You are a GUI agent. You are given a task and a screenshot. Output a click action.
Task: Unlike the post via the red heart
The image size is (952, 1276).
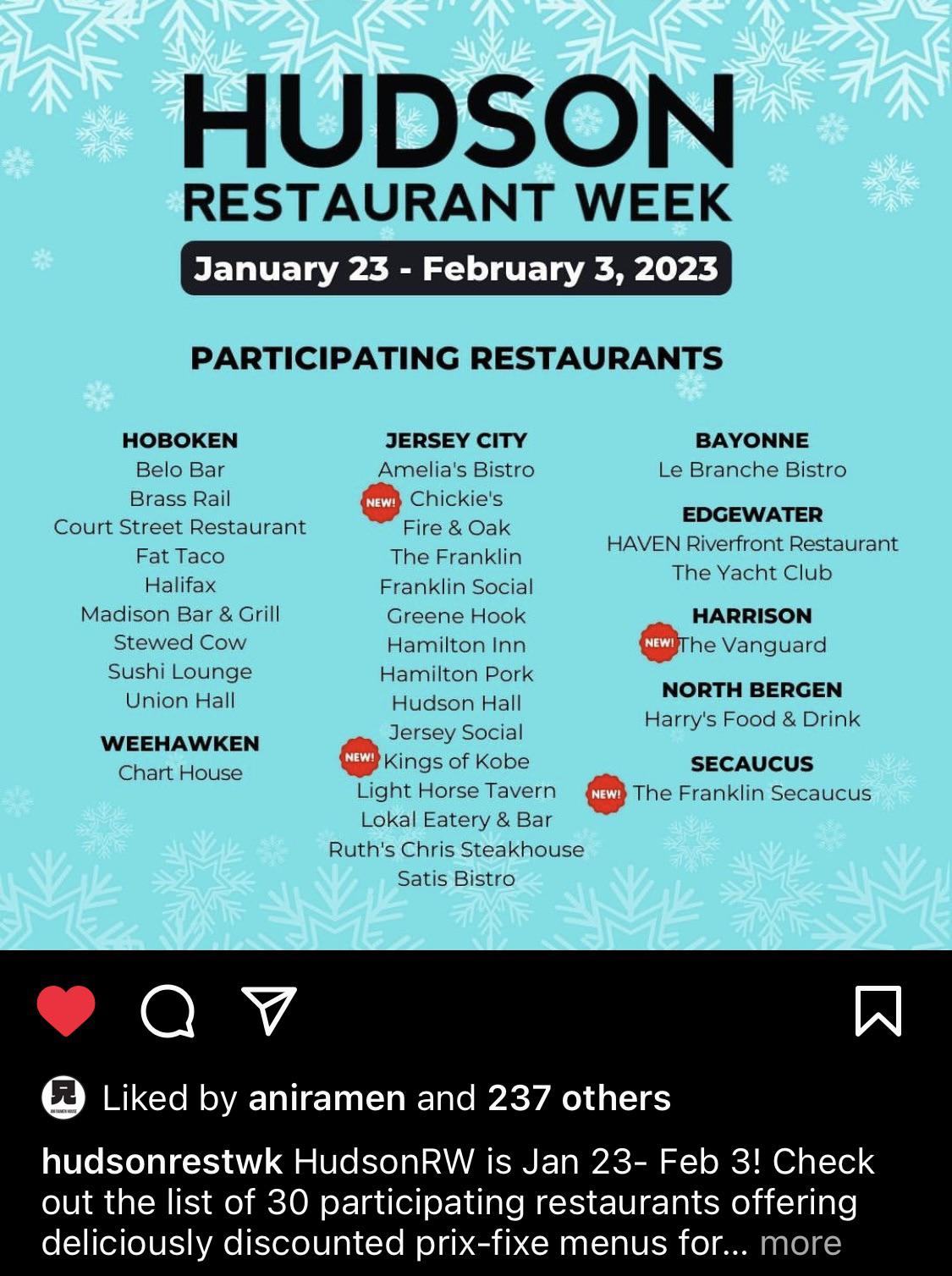[66, 1010]
